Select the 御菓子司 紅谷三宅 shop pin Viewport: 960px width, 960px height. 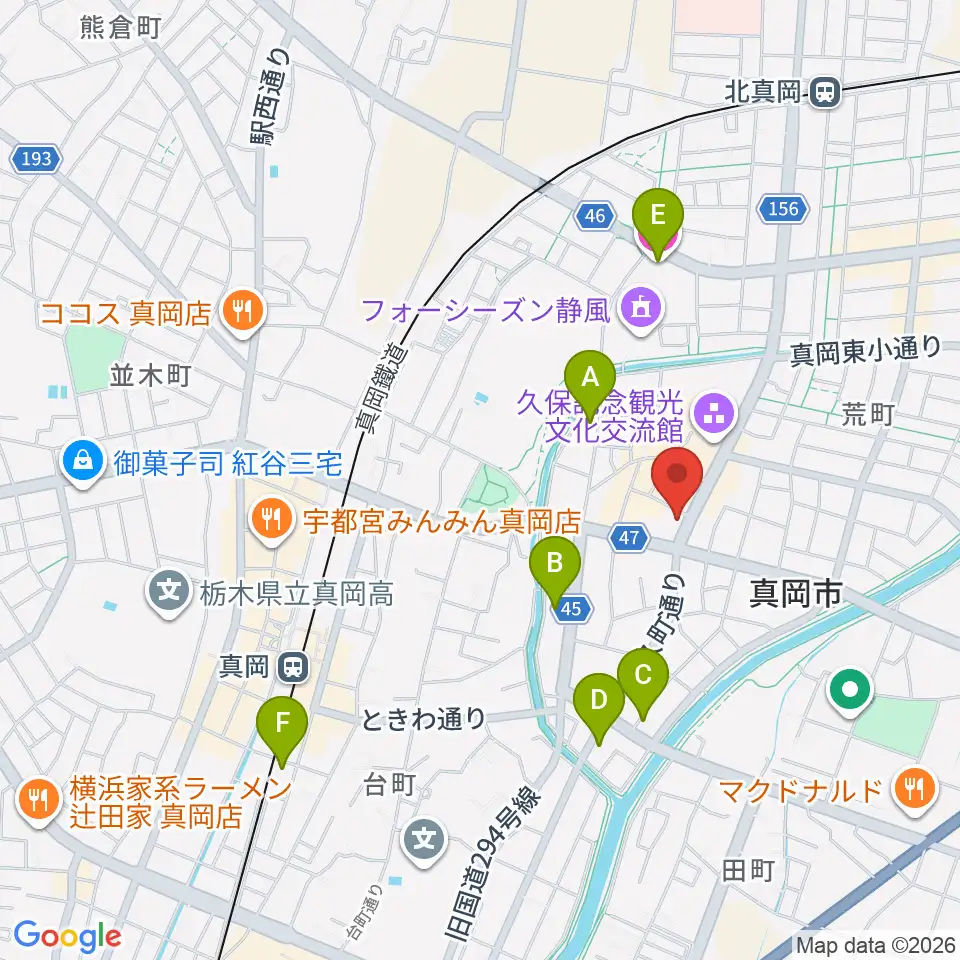pyautogui.click(x=84, y=463)
